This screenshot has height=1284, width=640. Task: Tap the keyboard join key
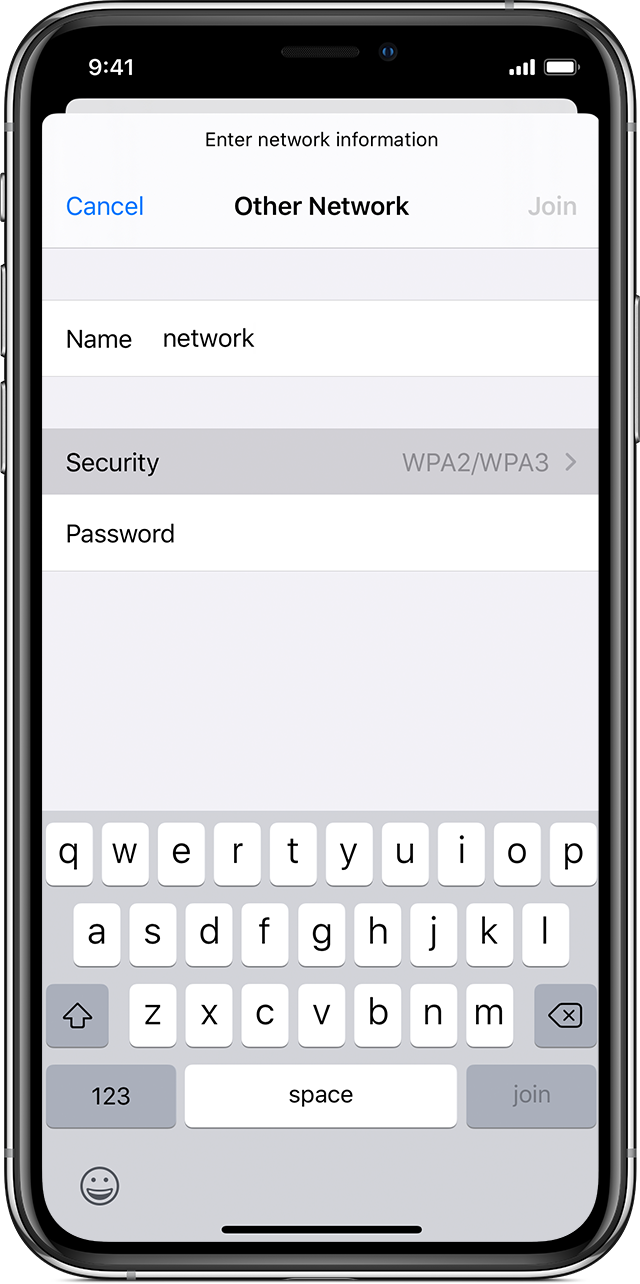[x=531, y=1096]
